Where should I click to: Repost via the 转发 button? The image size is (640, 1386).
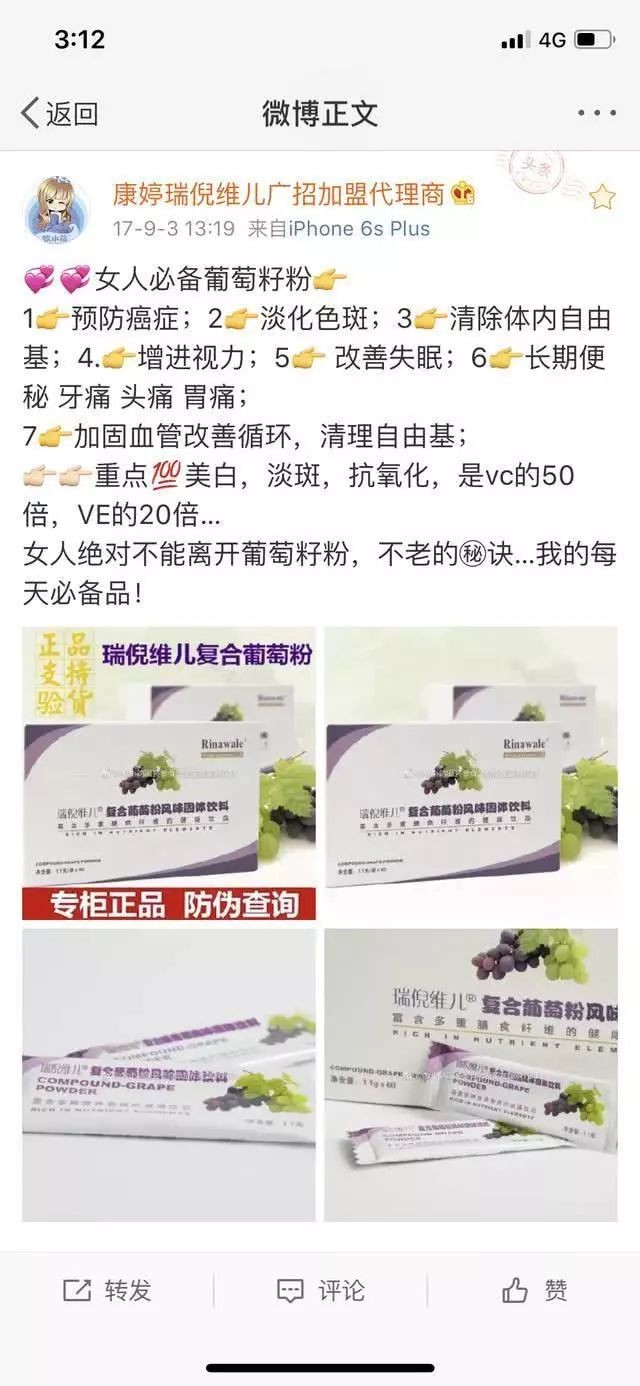107,1291
